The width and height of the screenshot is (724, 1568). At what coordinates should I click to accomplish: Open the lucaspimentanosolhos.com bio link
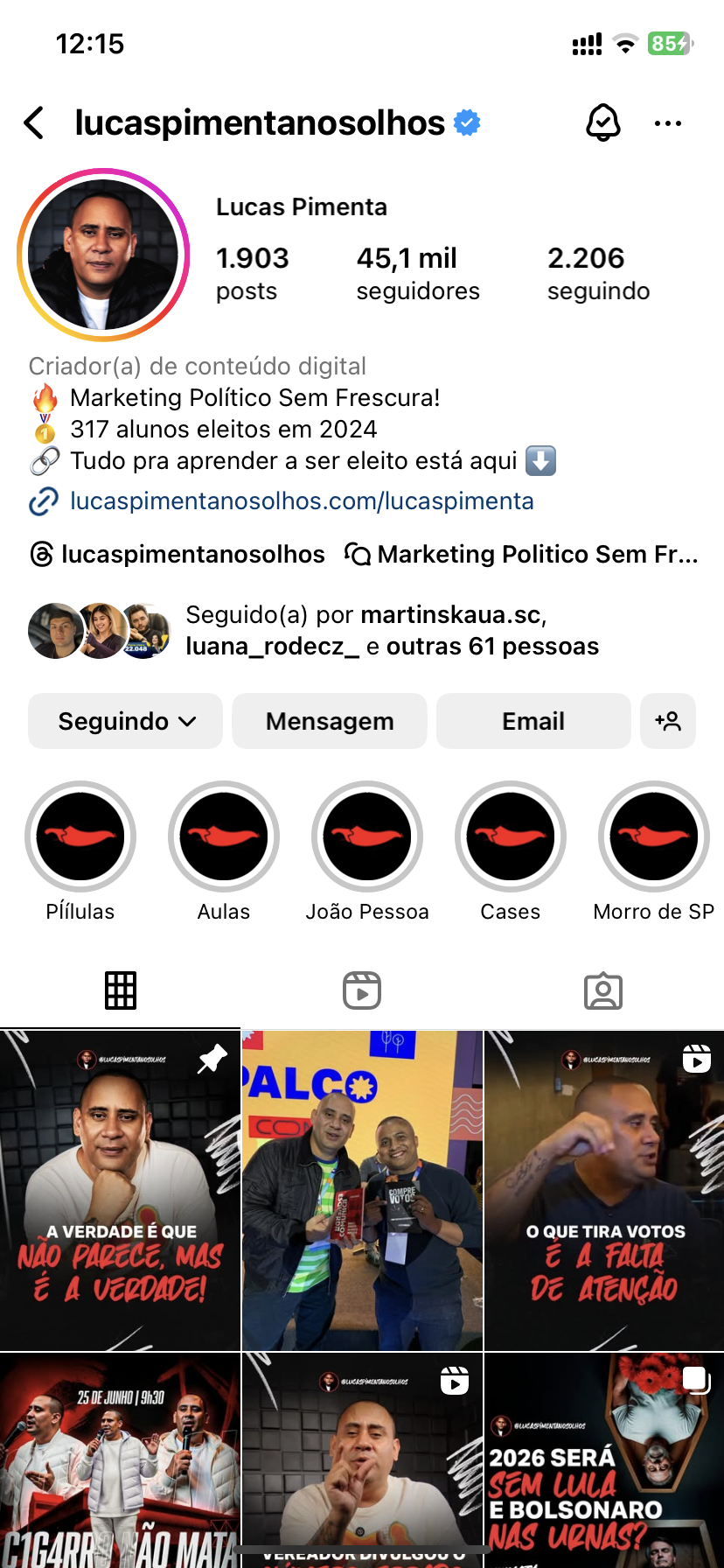(302, 501)
